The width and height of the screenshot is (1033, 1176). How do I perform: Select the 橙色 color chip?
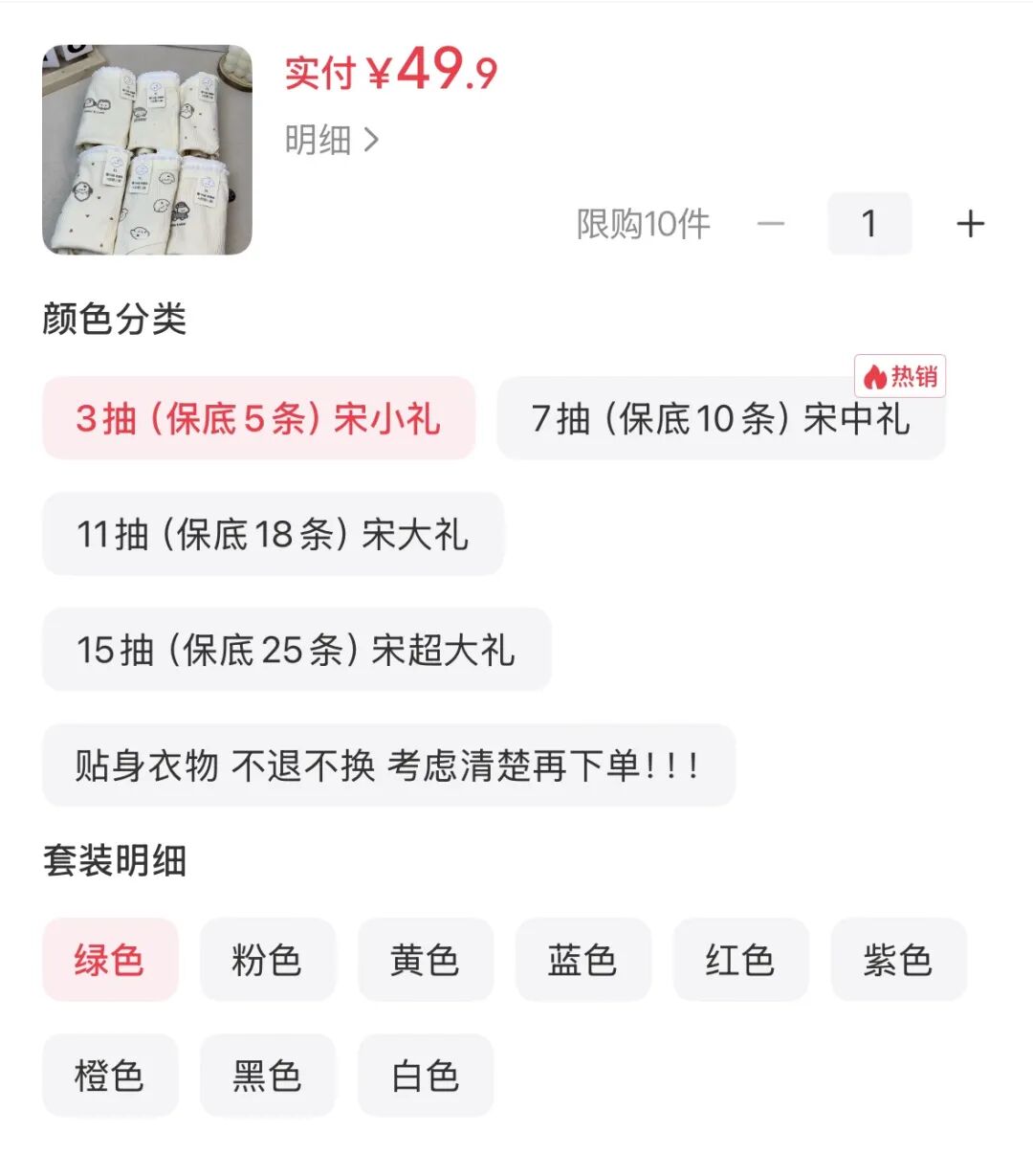click(110, 1076)
